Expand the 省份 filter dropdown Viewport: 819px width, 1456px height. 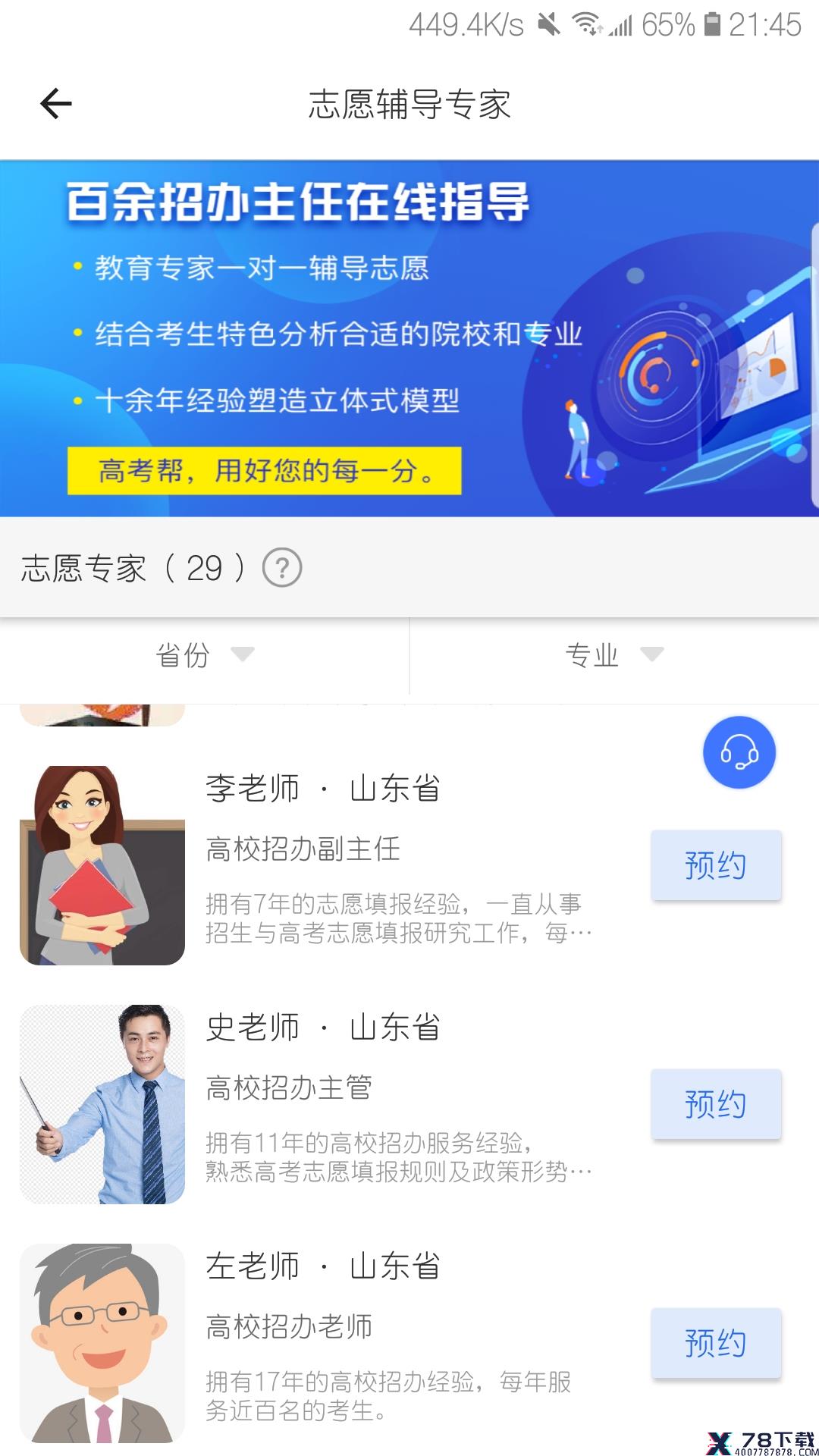(x=205, y=655)
